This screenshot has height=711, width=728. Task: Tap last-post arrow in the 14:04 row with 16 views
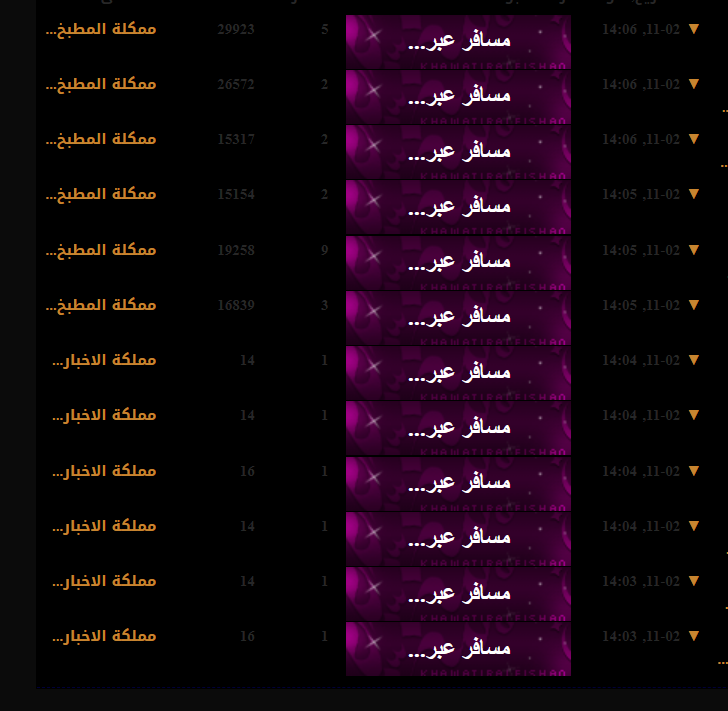693,471
